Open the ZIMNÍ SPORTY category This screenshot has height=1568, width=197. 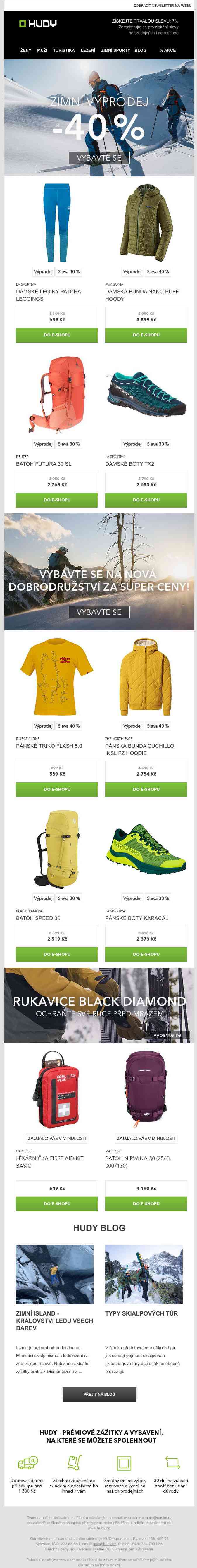tap(115, 50)
